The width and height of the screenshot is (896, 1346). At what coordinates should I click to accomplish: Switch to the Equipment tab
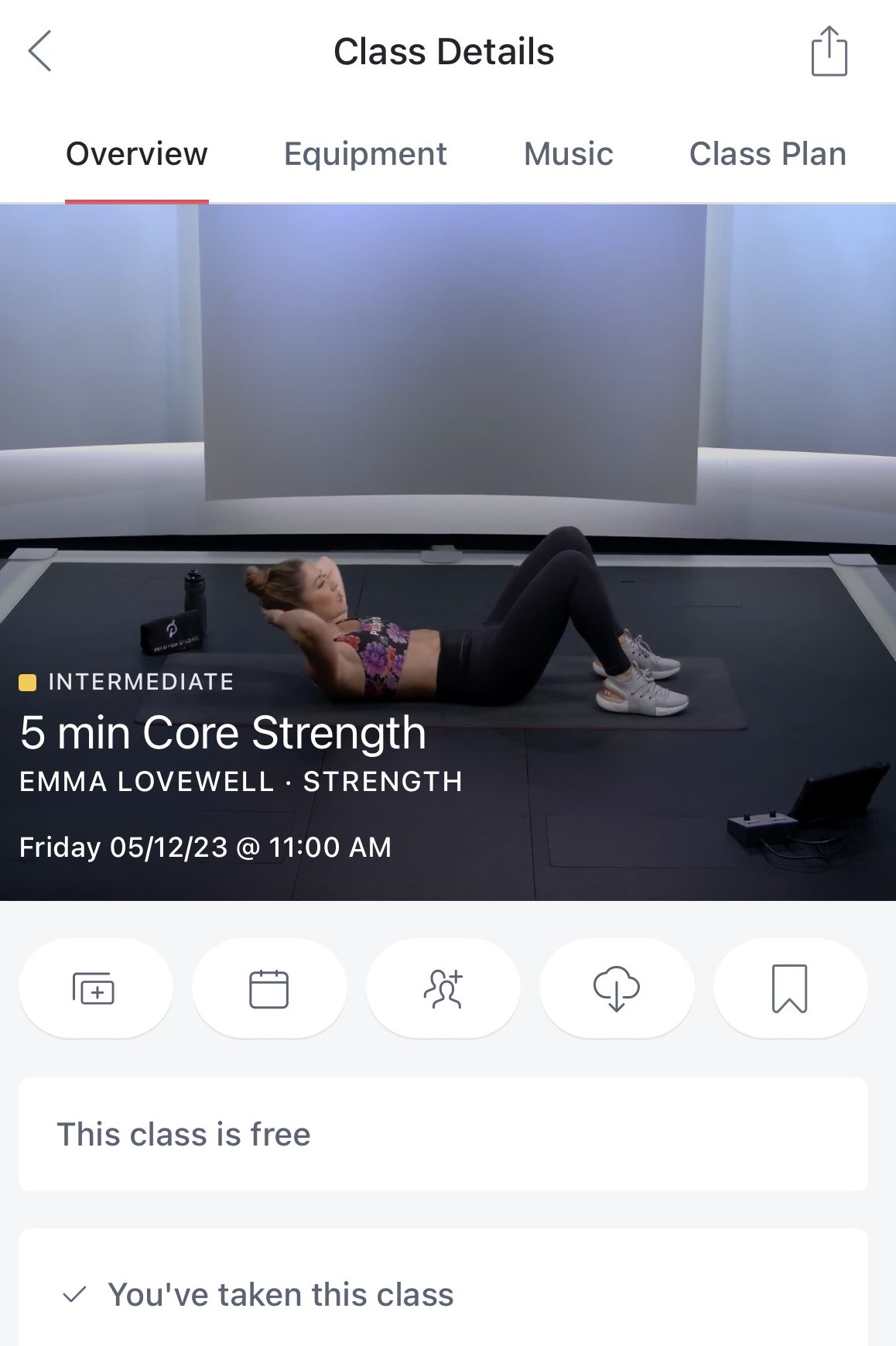tap(365, 154)
